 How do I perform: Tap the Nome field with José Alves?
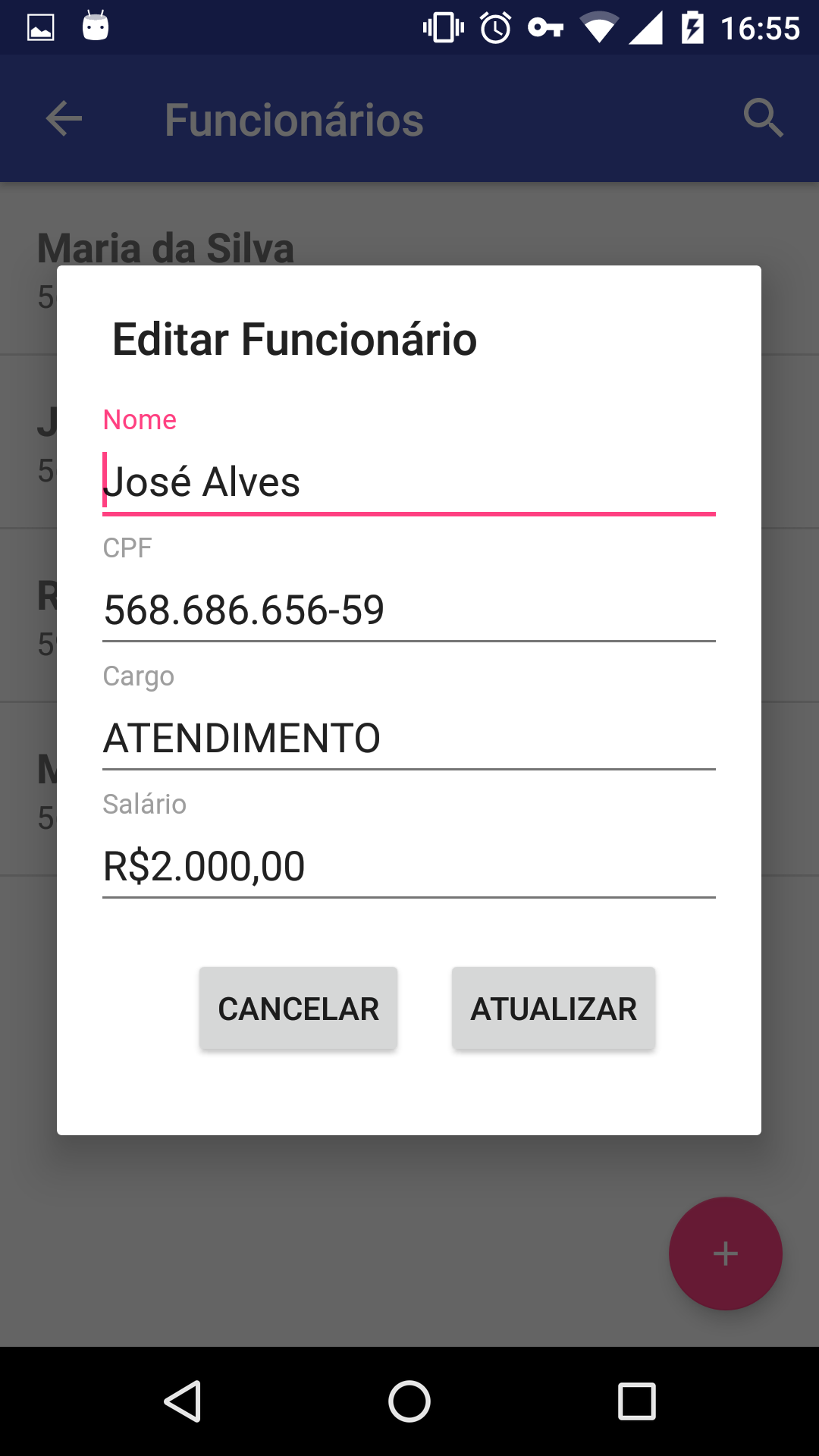click(x=408, y=482)
